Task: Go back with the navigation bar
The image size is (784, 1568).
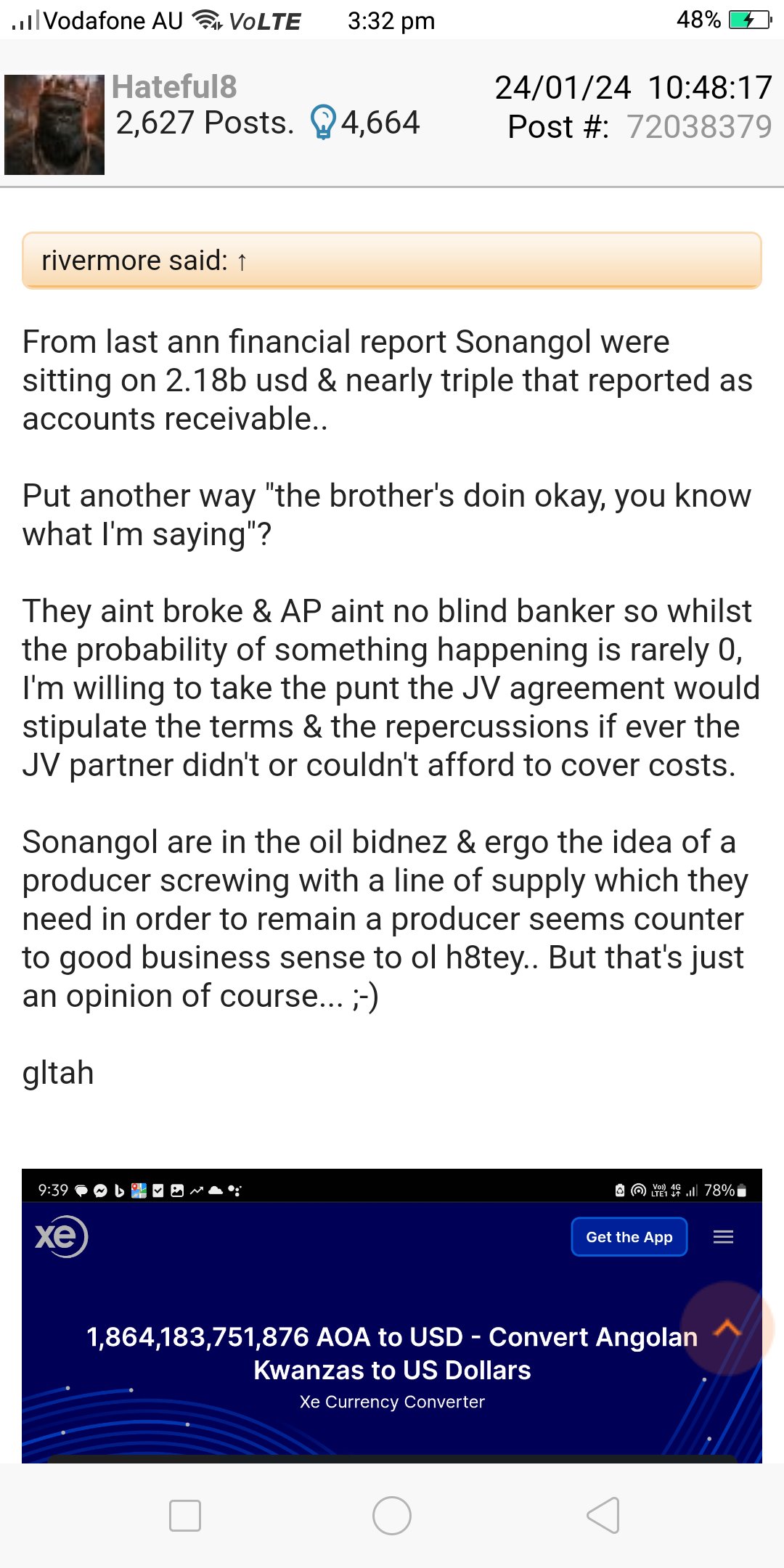Action: (x=603, y=1516)
